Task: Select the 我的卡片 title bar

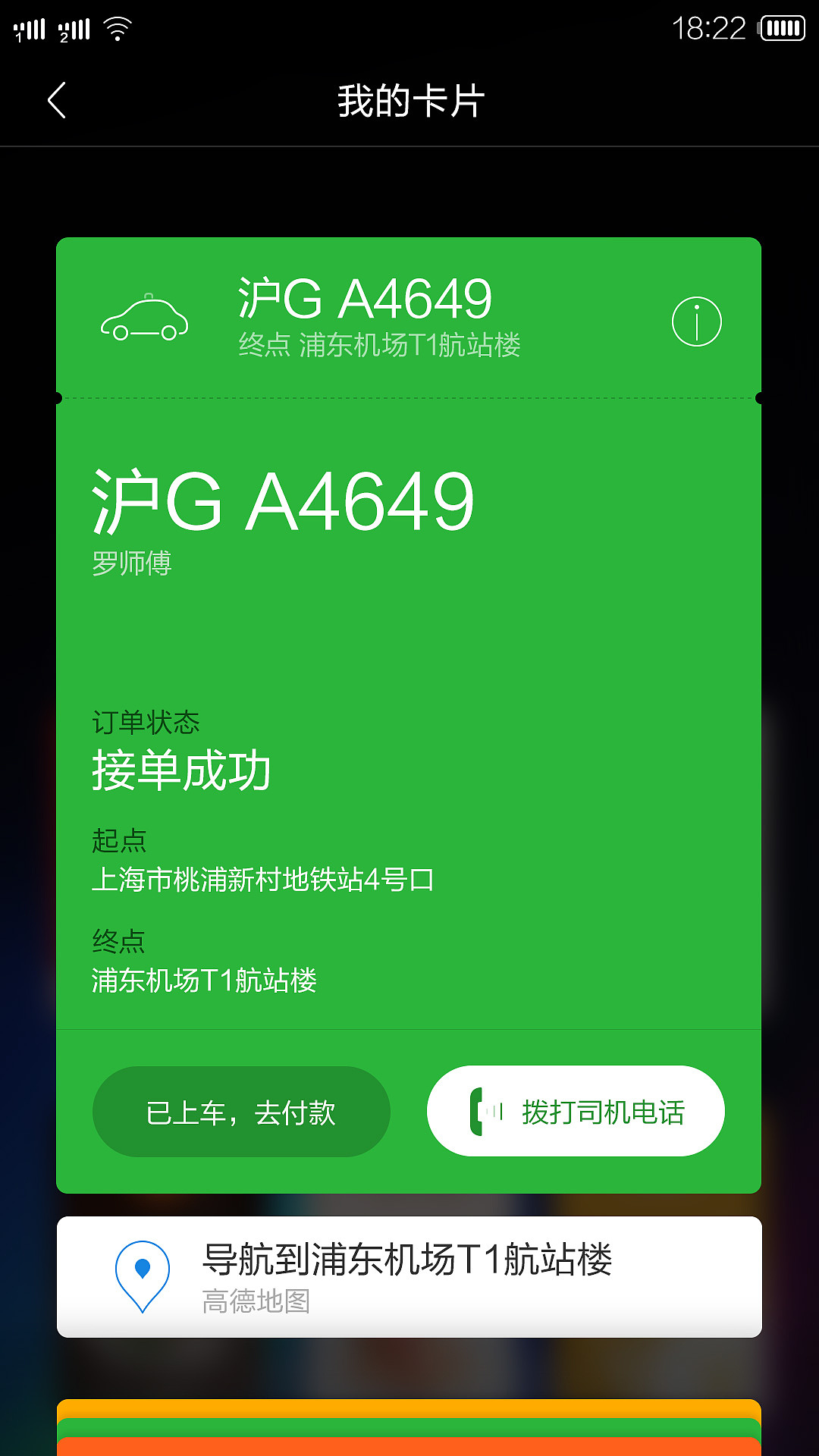Action: click(x=409, y=99)
